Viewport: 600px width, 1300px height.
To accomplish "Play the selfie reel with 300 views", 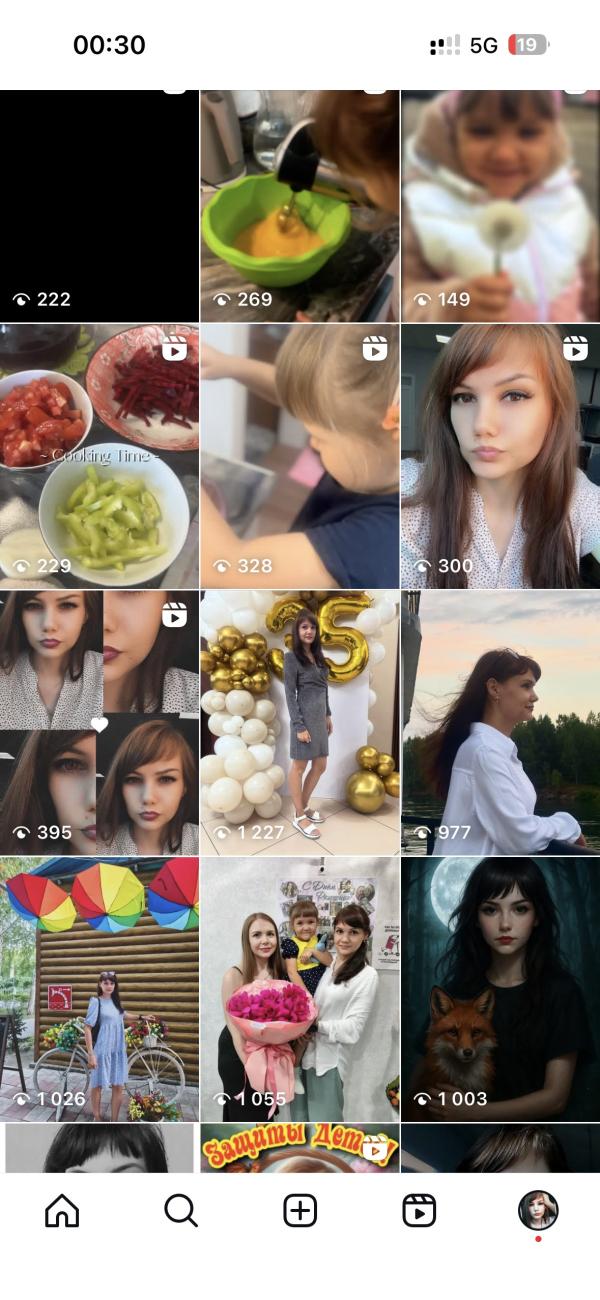I will point(500,456).
